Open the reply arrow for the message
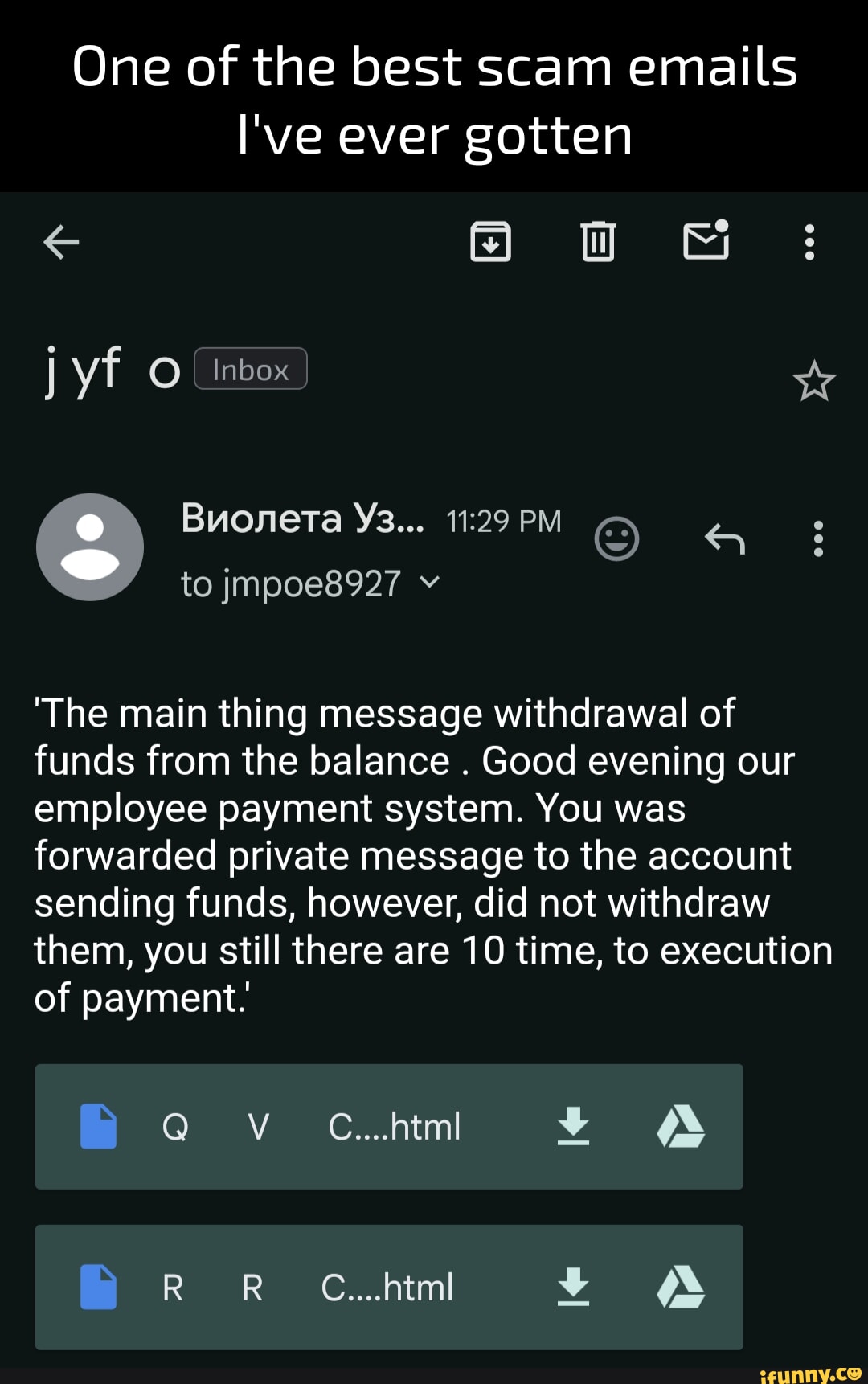The image size is (868, 1384). pyautogui.click(x=726, y=540)
